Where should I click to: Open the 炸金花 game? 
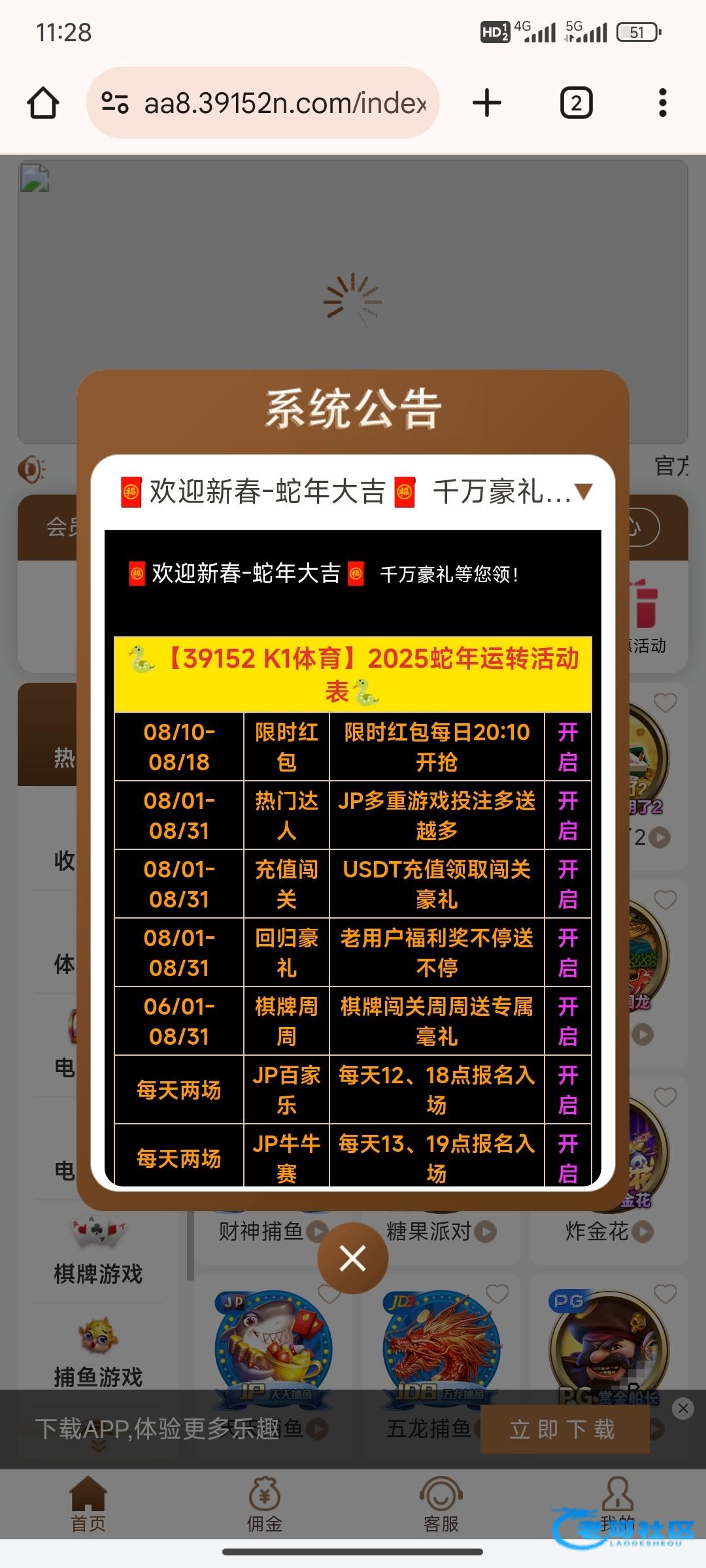pos(608,1232)
